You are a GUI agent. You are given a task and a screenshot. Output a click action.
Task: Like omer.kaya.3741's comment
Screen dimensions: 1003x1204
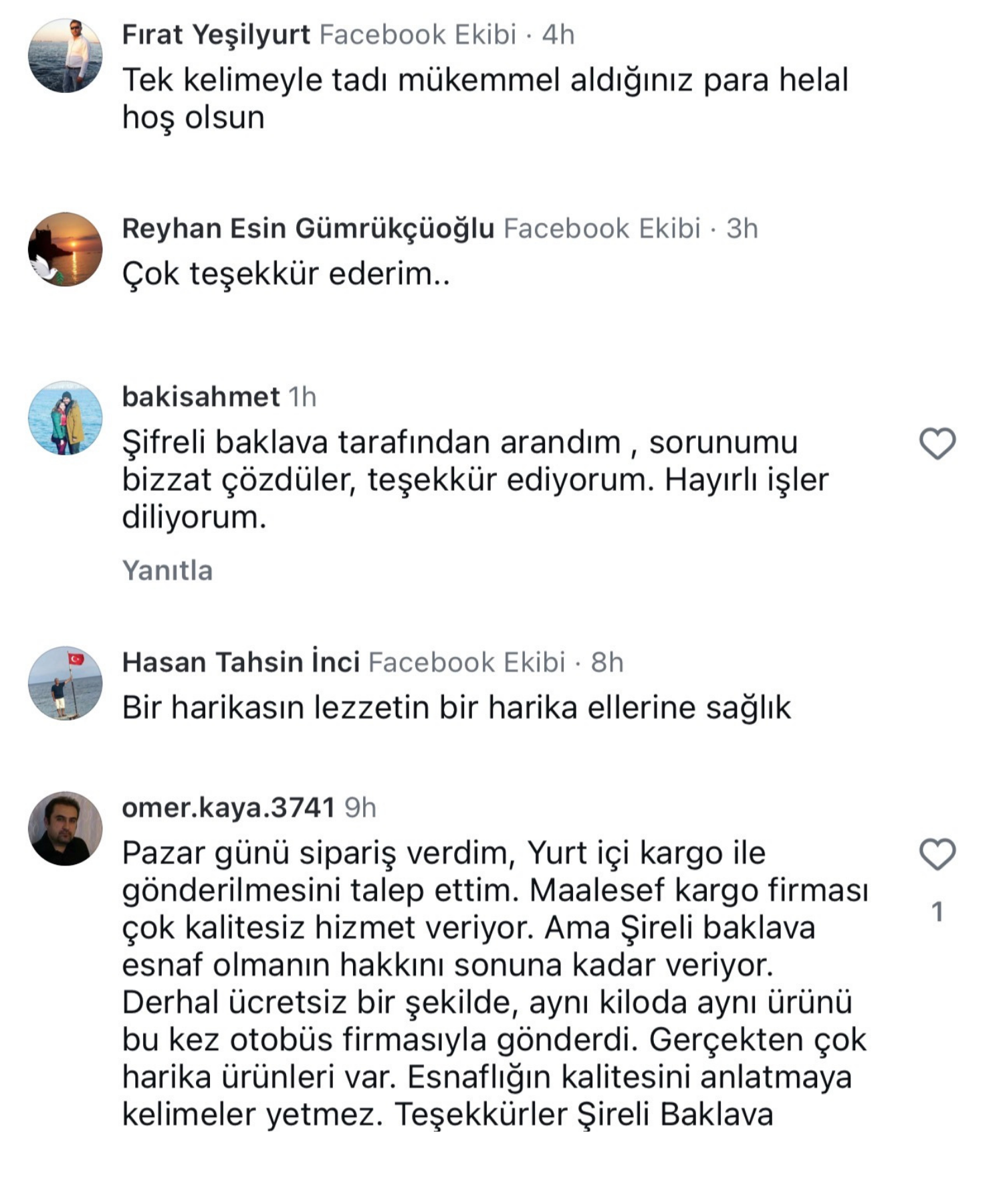tap(937, 855)
